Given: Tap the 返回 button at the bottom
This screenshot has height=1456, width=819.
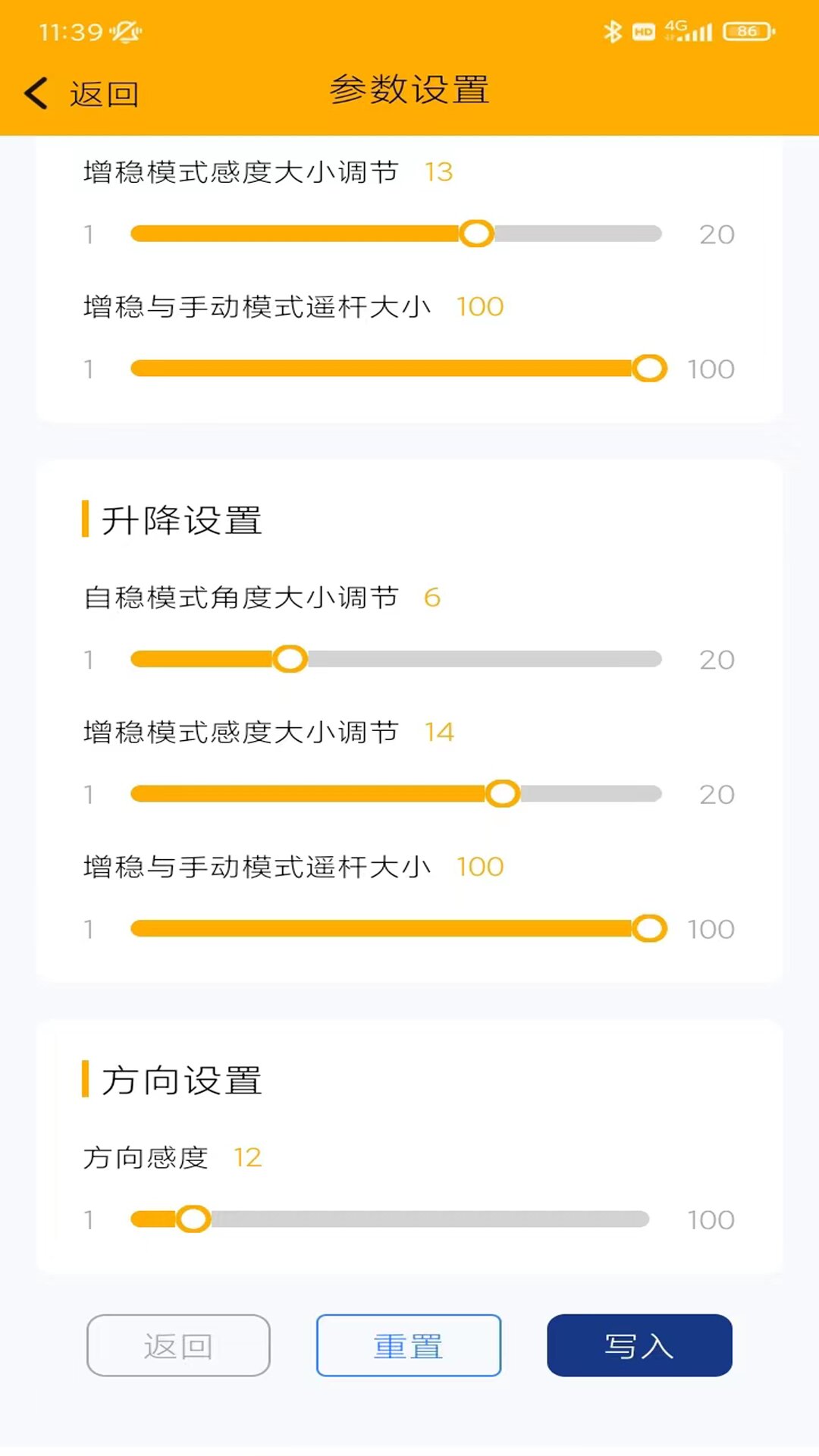Looking at the screenshot, I should pos(177,1345).
